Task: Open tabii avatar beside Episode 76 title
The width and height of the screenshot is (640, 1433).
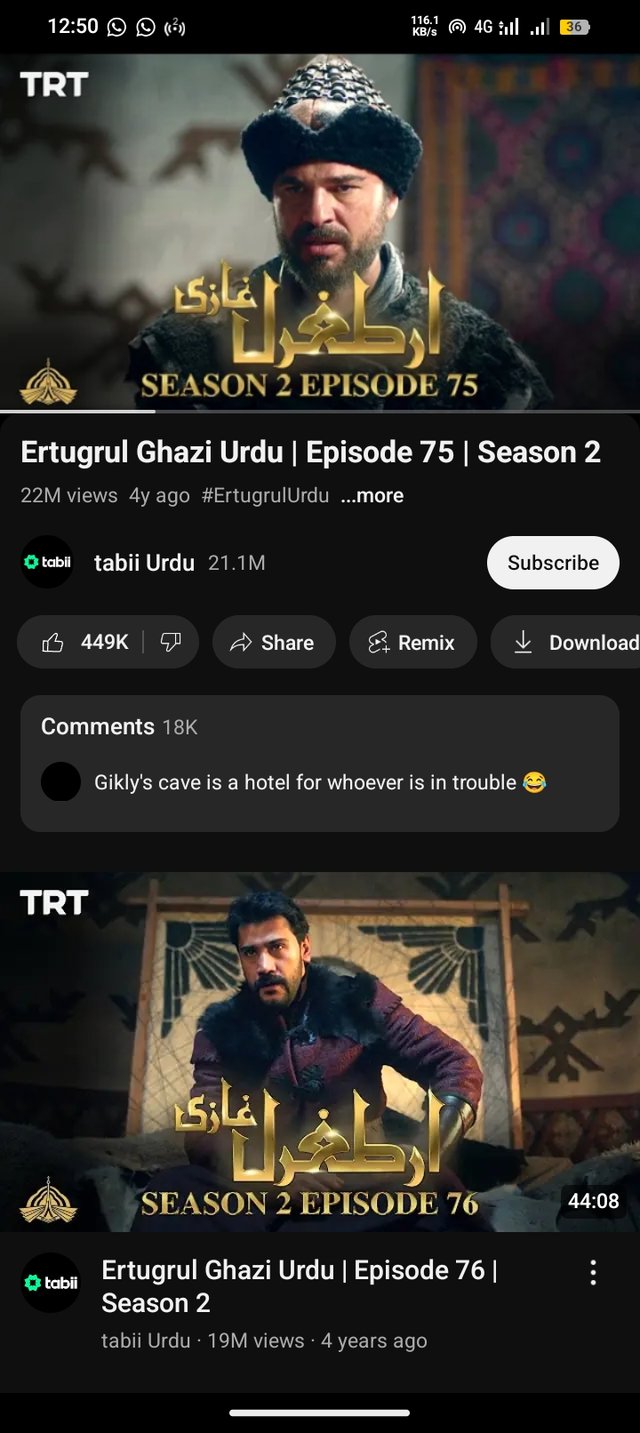Action: tap(51, 1282)
